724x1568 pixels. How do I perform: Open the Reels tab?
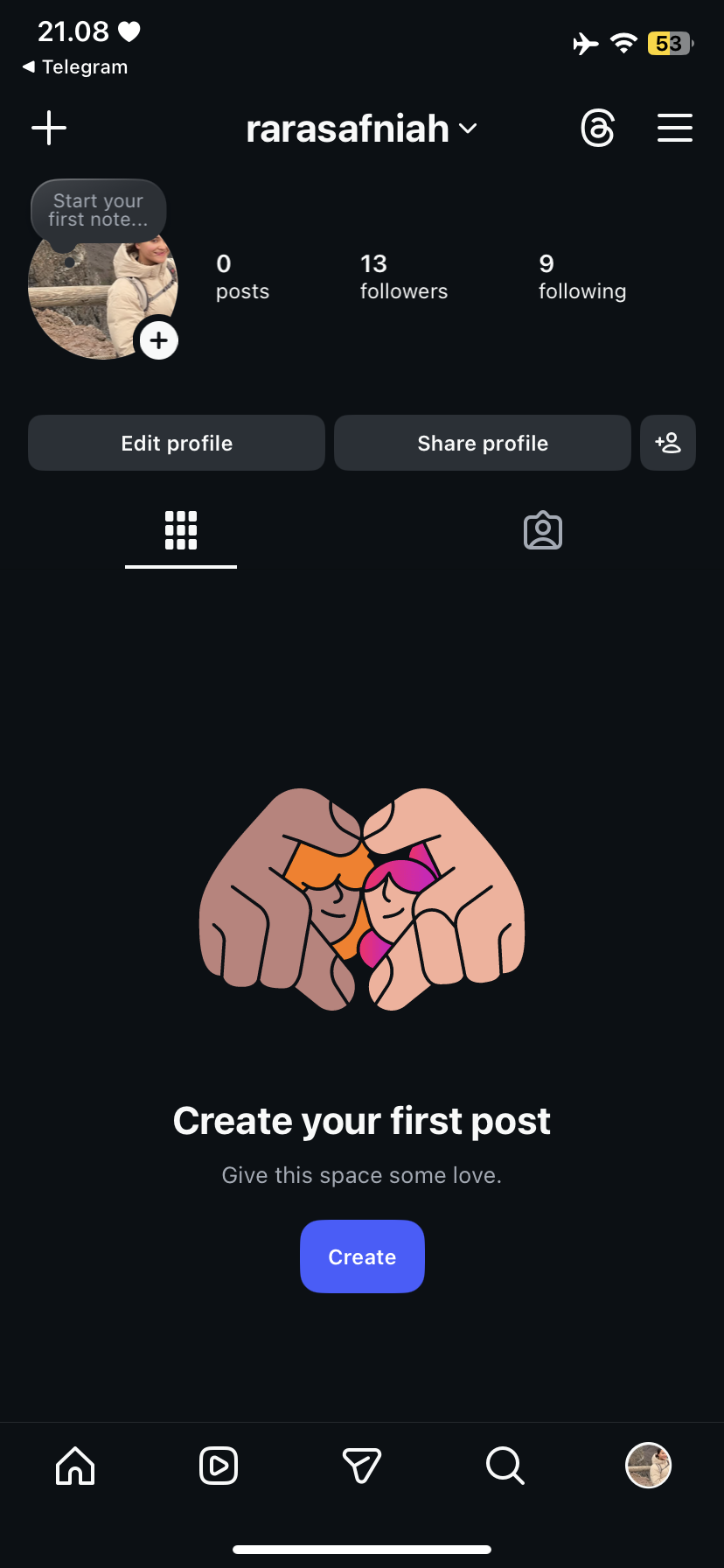coord(219,1465)
